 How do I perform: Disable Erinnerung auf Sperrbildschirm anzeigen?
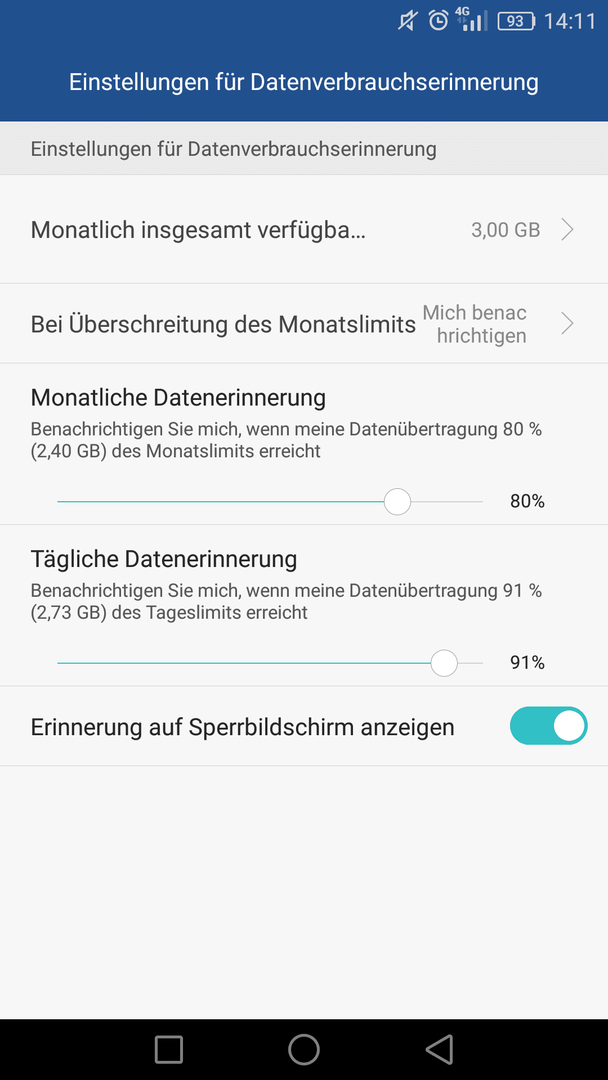pos(548,726)
